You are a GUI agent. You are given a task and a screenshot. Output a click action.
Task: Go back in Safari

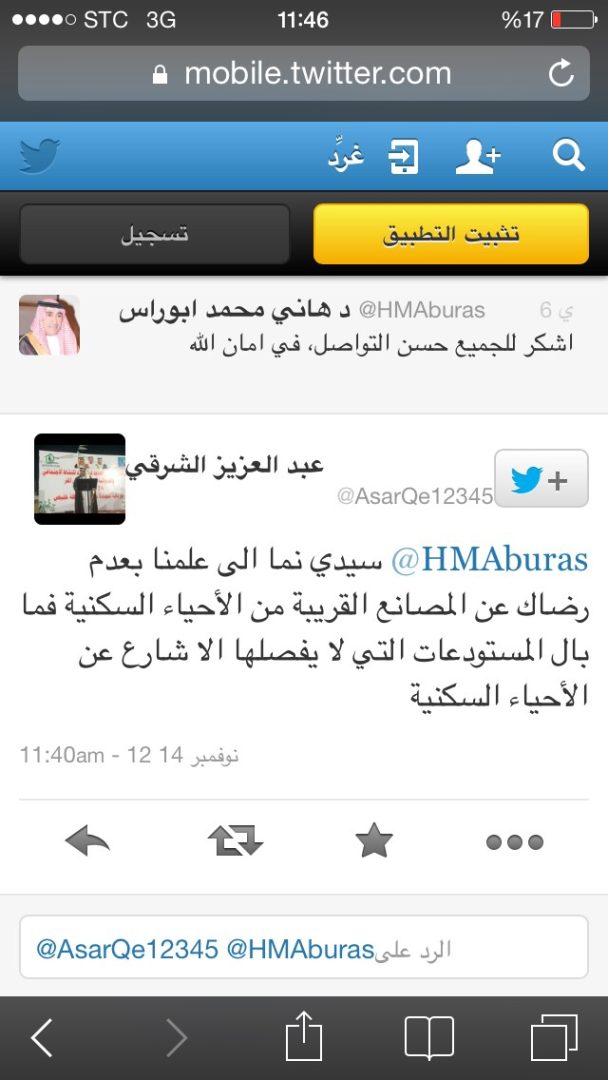[41, 1038]
